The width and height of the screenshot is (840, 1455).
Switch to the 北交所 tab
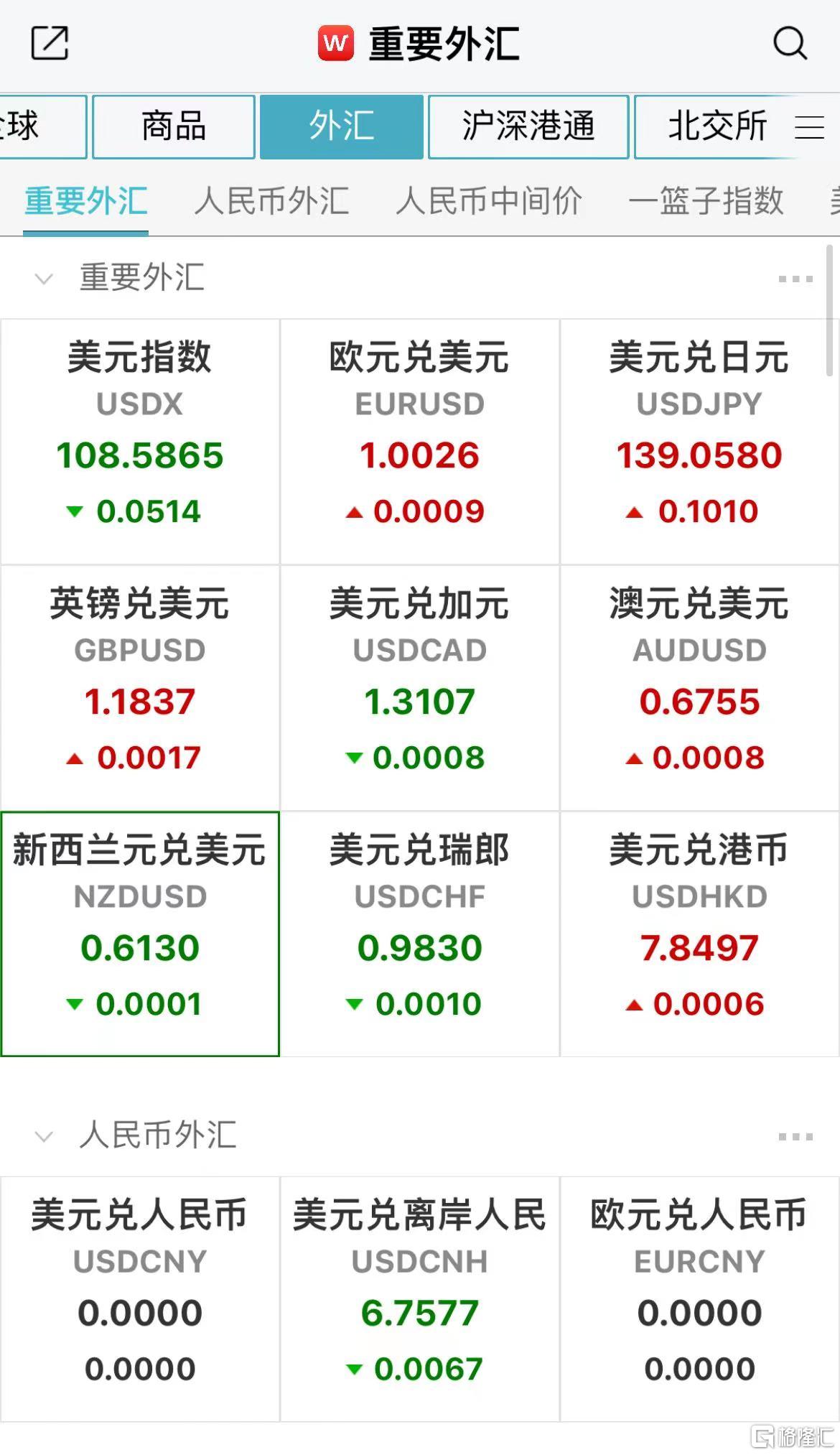coord(718,126)
